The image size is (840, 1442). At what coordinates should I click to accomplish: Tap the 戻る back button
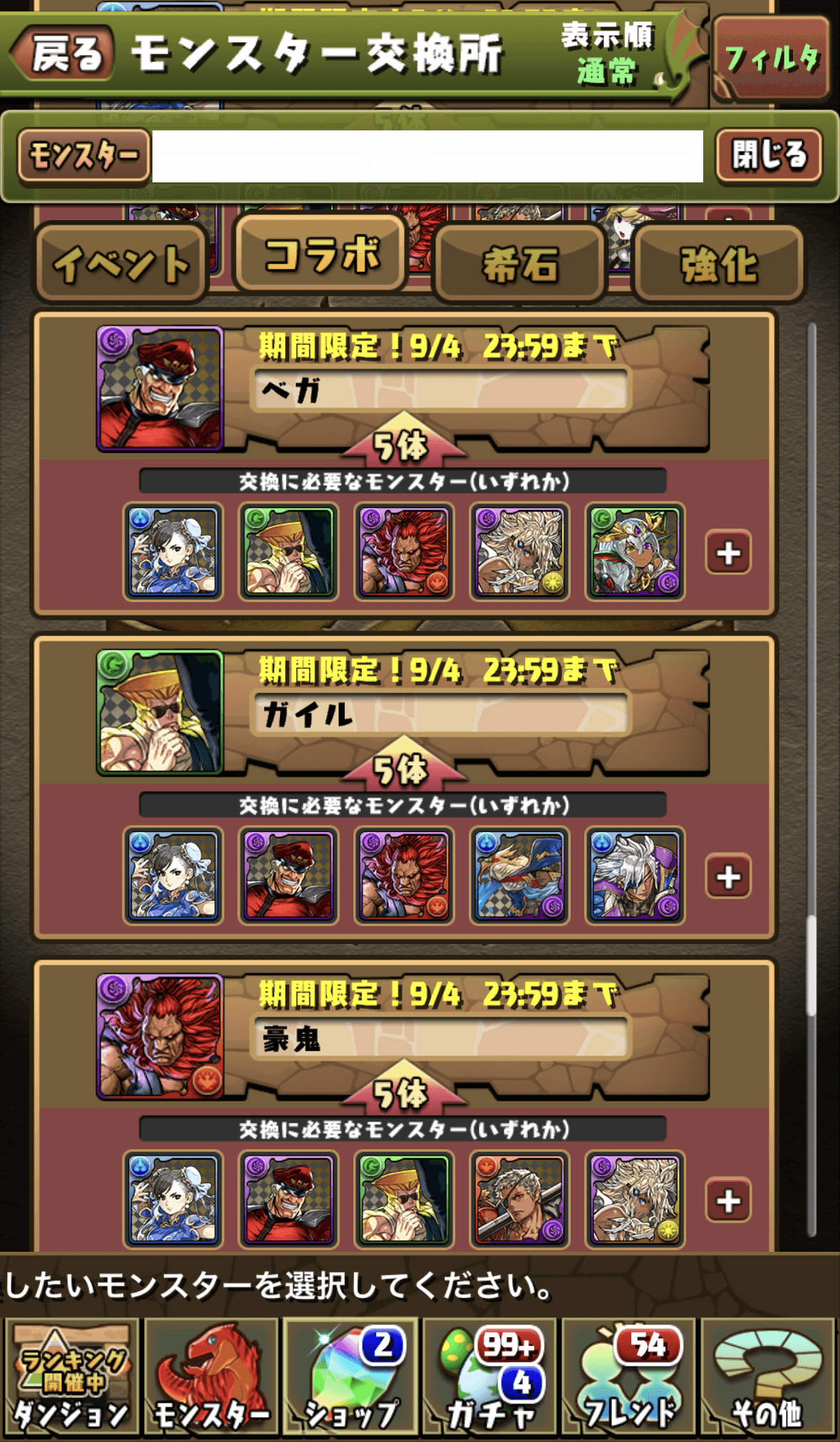(64, 54)
